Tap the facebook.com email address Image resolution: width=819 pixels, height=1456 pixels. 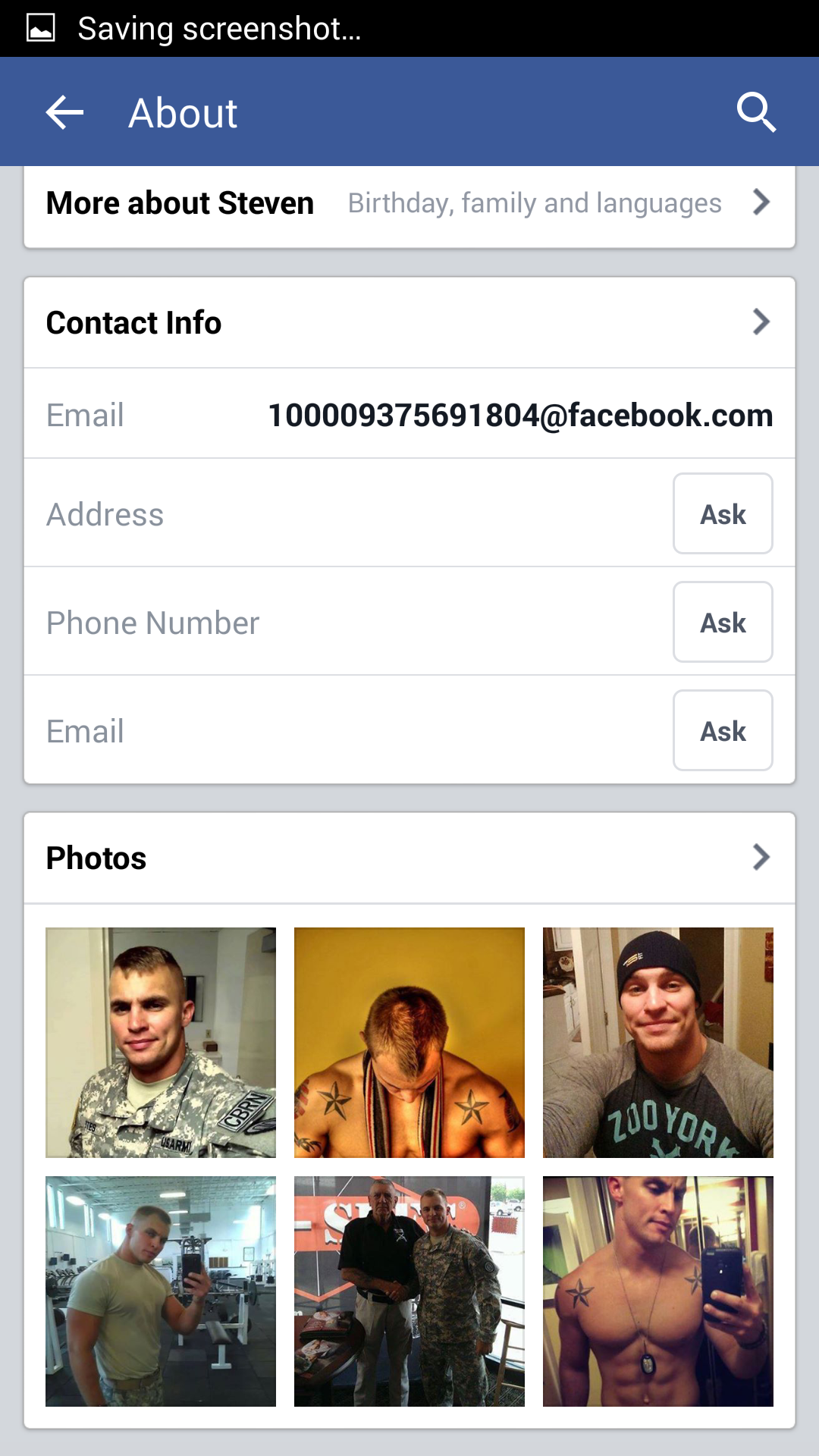tap(520, 415)
